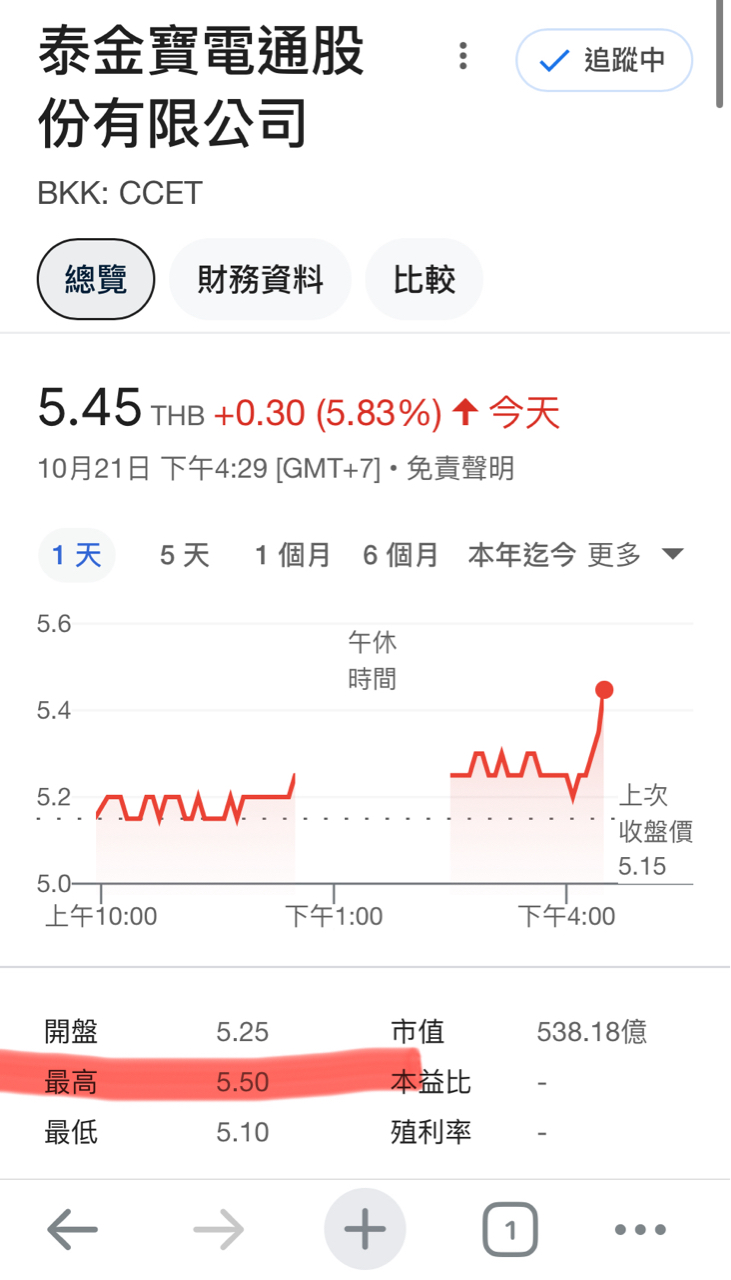Toggle the 追蹤中 following button
This screenshot has width=731, height=1280.
[x=604, y=60]
